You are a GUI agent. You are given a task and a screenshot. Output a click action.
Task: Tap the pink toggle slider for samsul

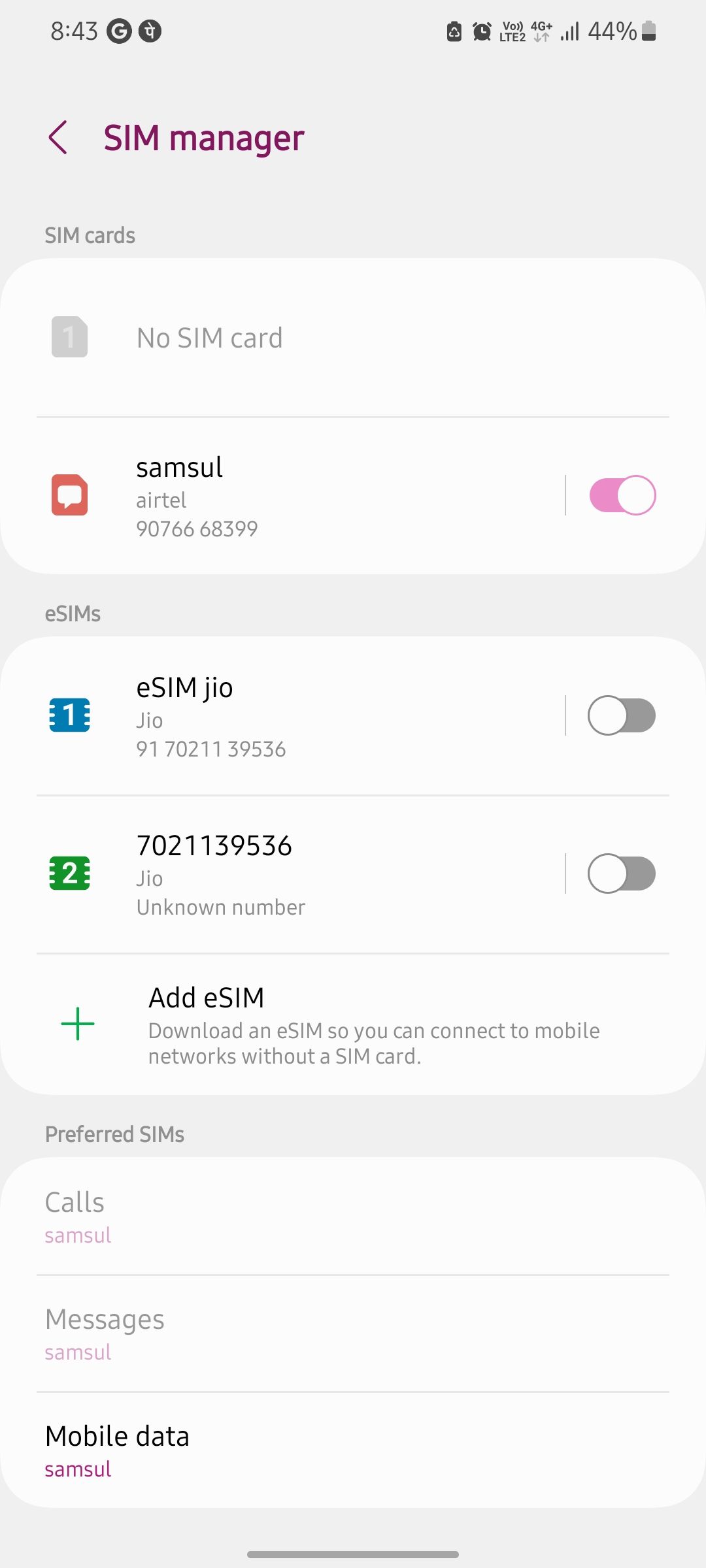pyautogui.click(x=622, y=495)
